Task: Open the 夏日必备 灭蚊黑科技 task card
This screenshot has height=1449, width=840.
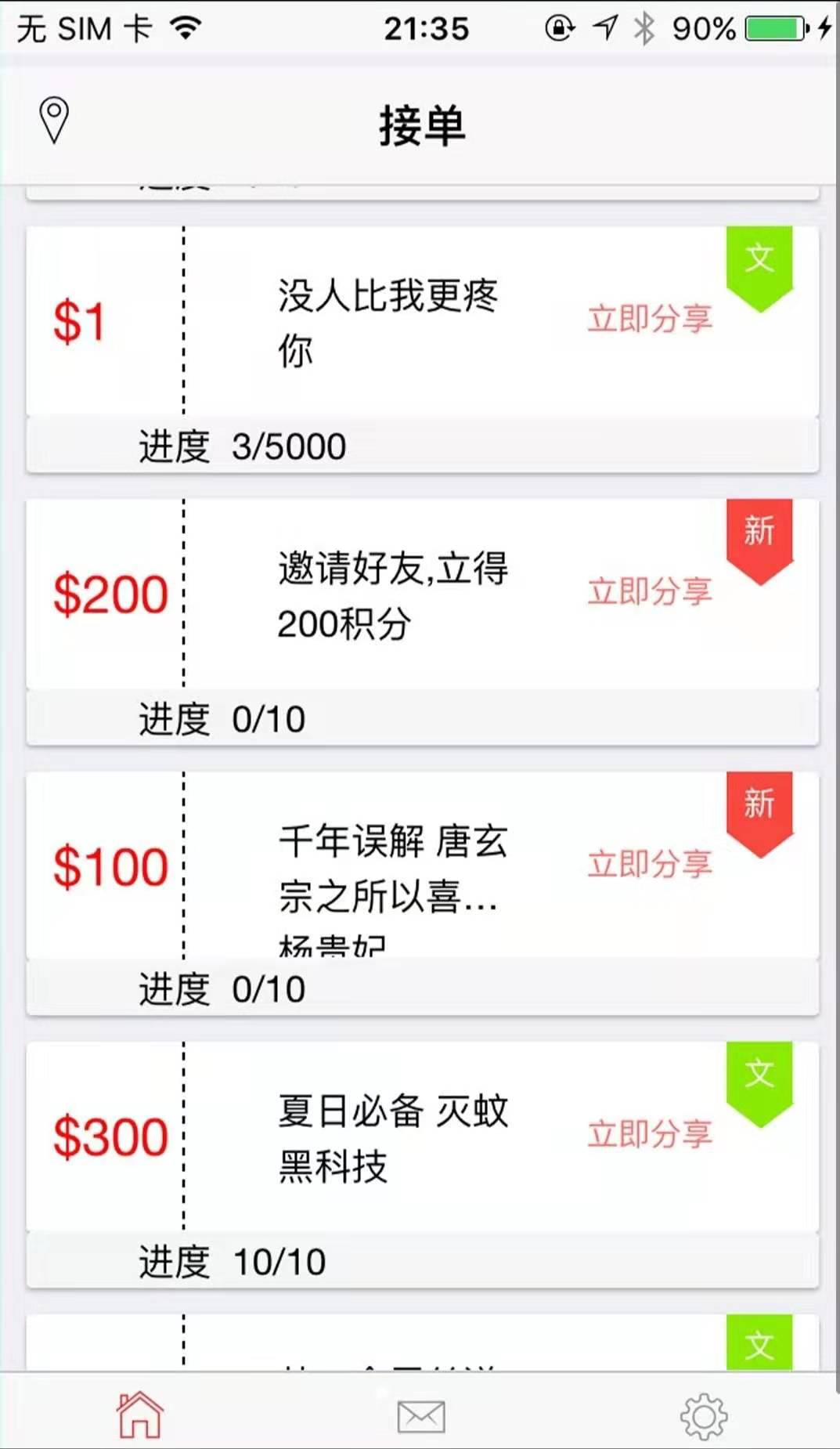Action: point(391,1138)
